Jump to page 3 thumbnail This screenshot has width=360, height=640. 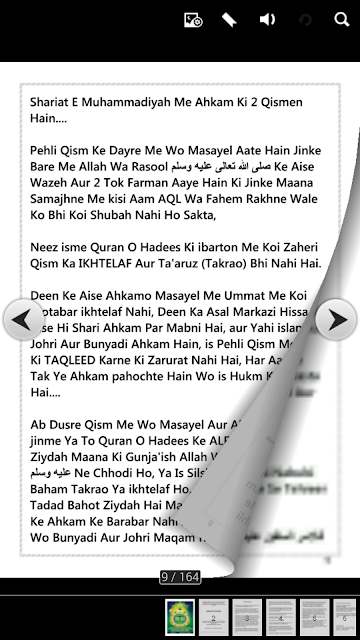click(247, 617)
